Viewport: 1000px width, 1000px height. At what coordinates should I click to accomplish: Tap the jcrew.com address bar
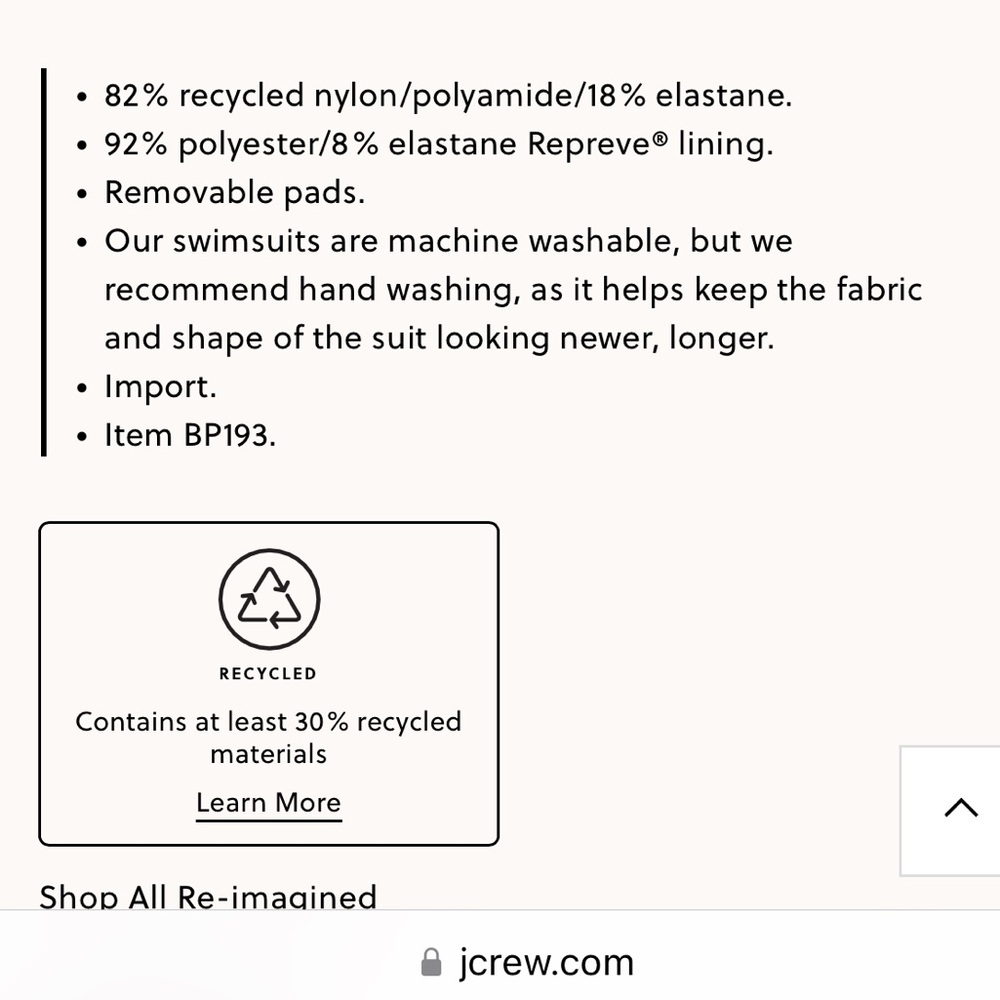(530, 963)
